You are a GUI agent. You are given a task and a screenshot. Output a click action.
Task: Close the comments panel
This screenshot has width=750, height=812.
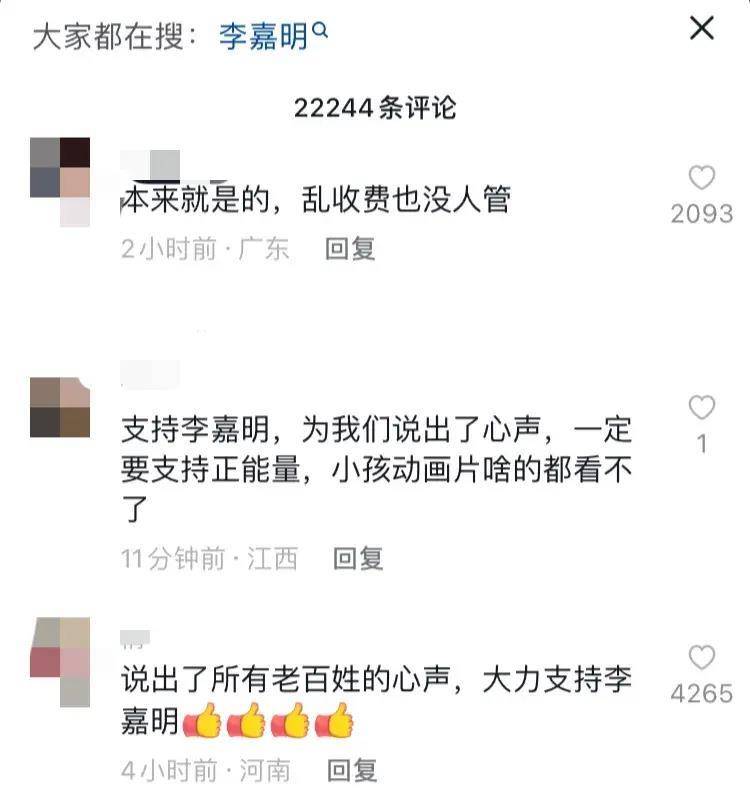tap(702, 29)
